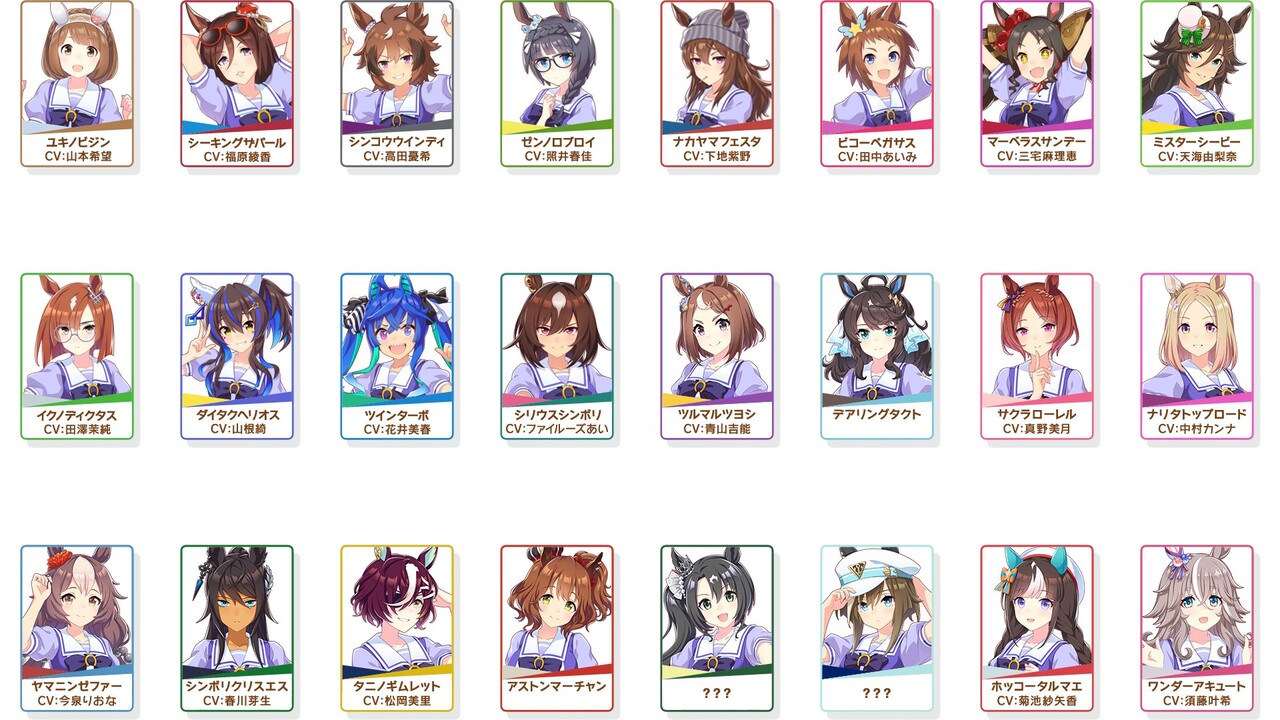View the ツルマルツヨシ card
This screenshot has height=720, width=1280.
click(717, 356)
